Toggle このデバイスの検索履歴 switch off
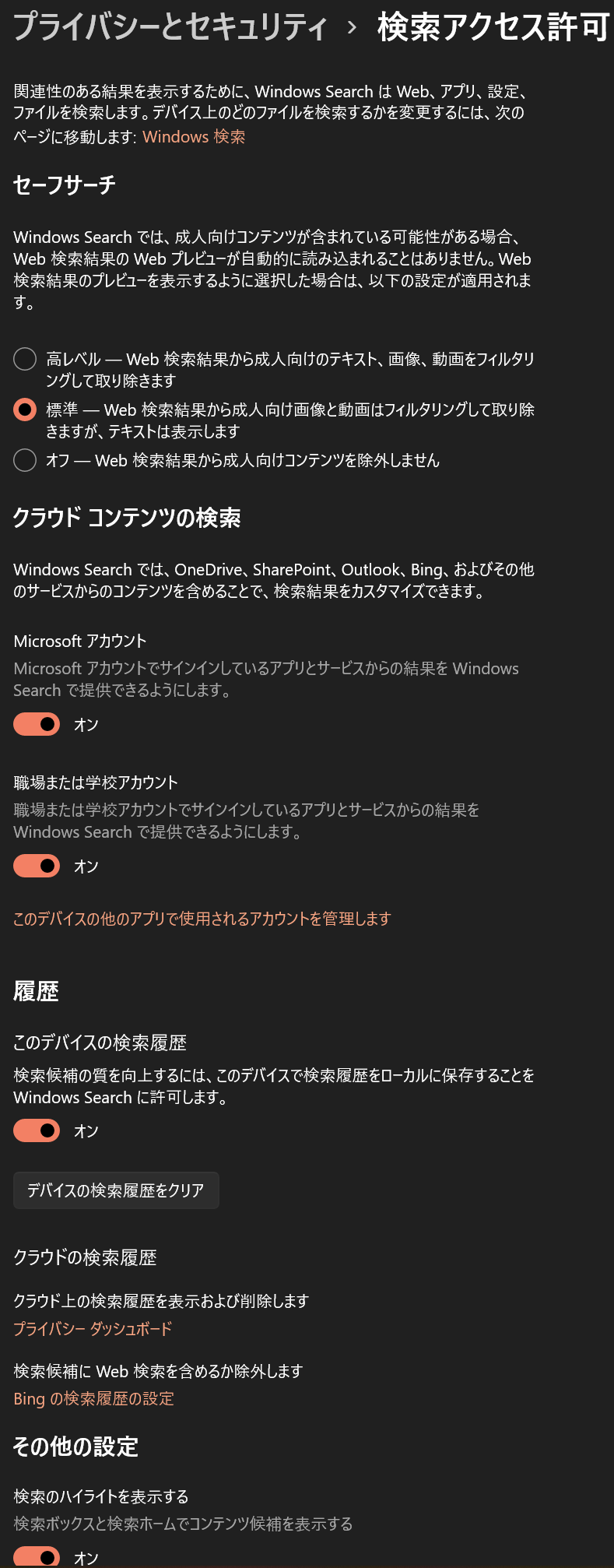Viewport: 614px width, 1568px height. [37, 1130]
